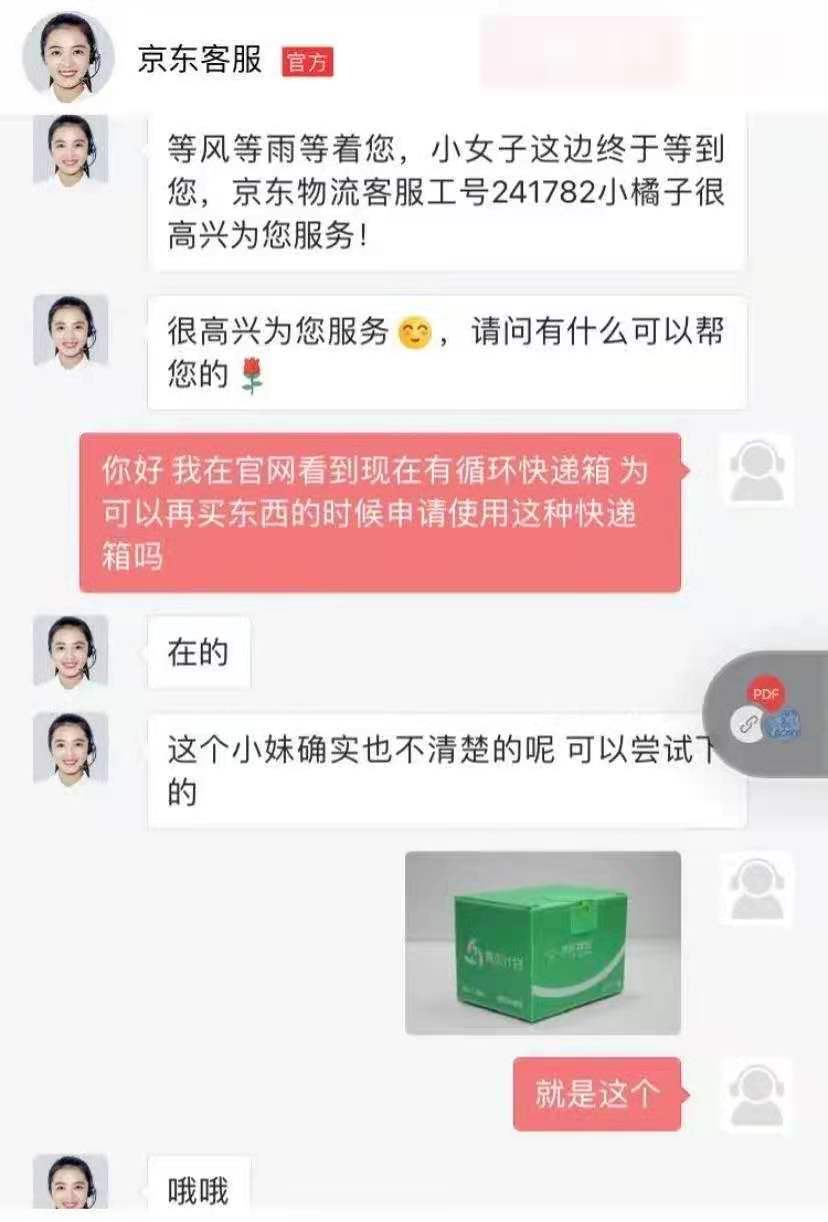The image size is (828, 1222).
Task: Open the green recycling box image
Action: tap(543, 942)
